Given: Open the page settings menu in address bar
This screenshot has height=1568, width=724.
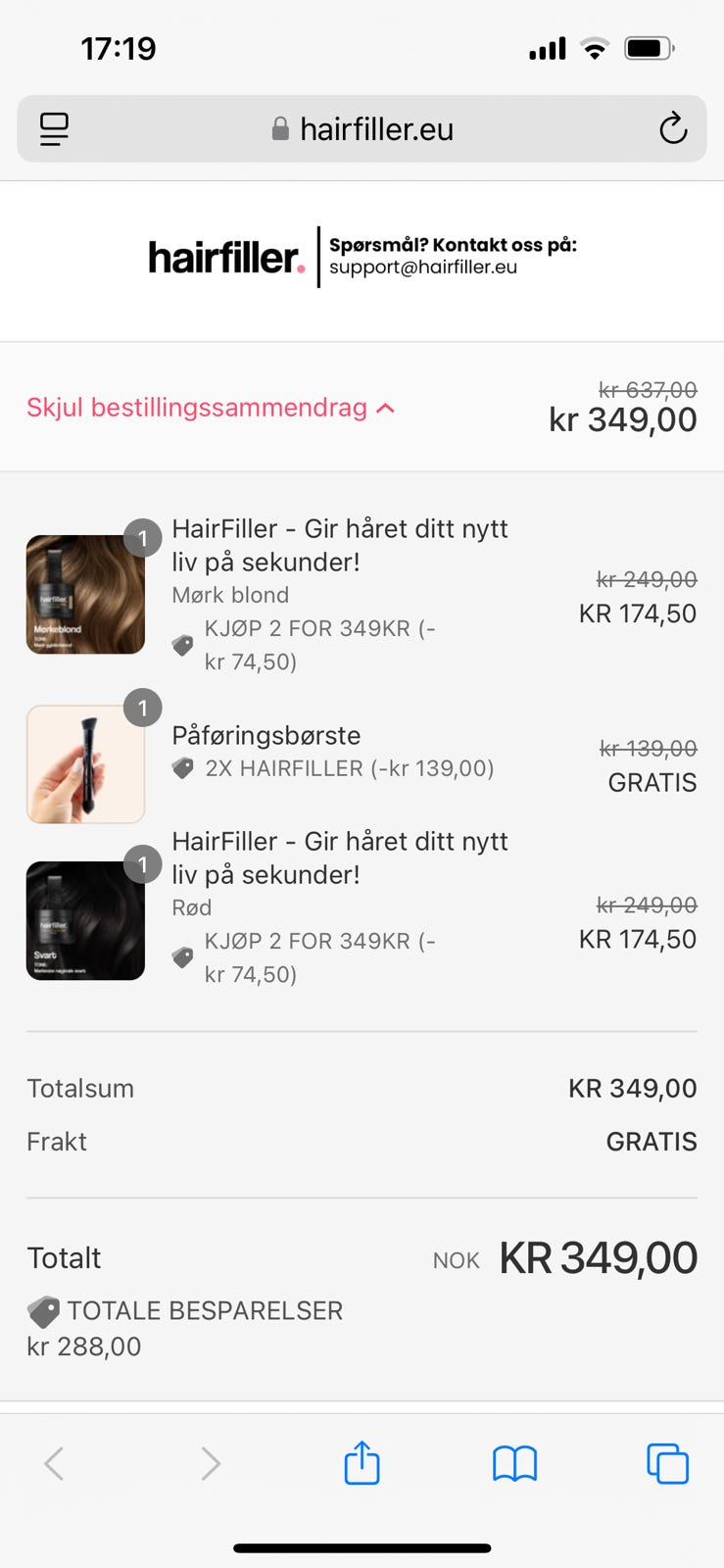Looking at the screenshot, I should 54,129.
